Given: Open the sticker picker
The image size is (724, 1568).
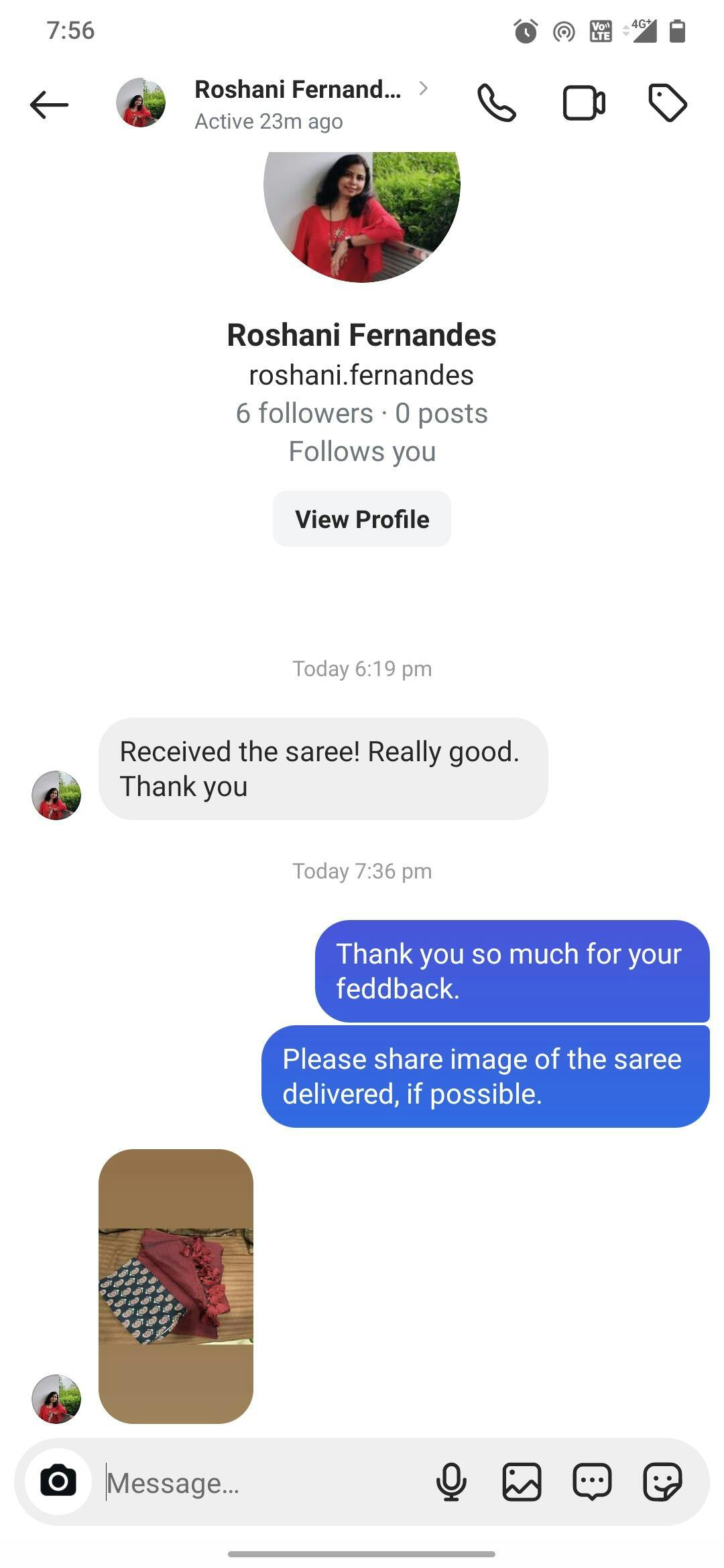Looking at the screenshot, I should point(662,1482).
